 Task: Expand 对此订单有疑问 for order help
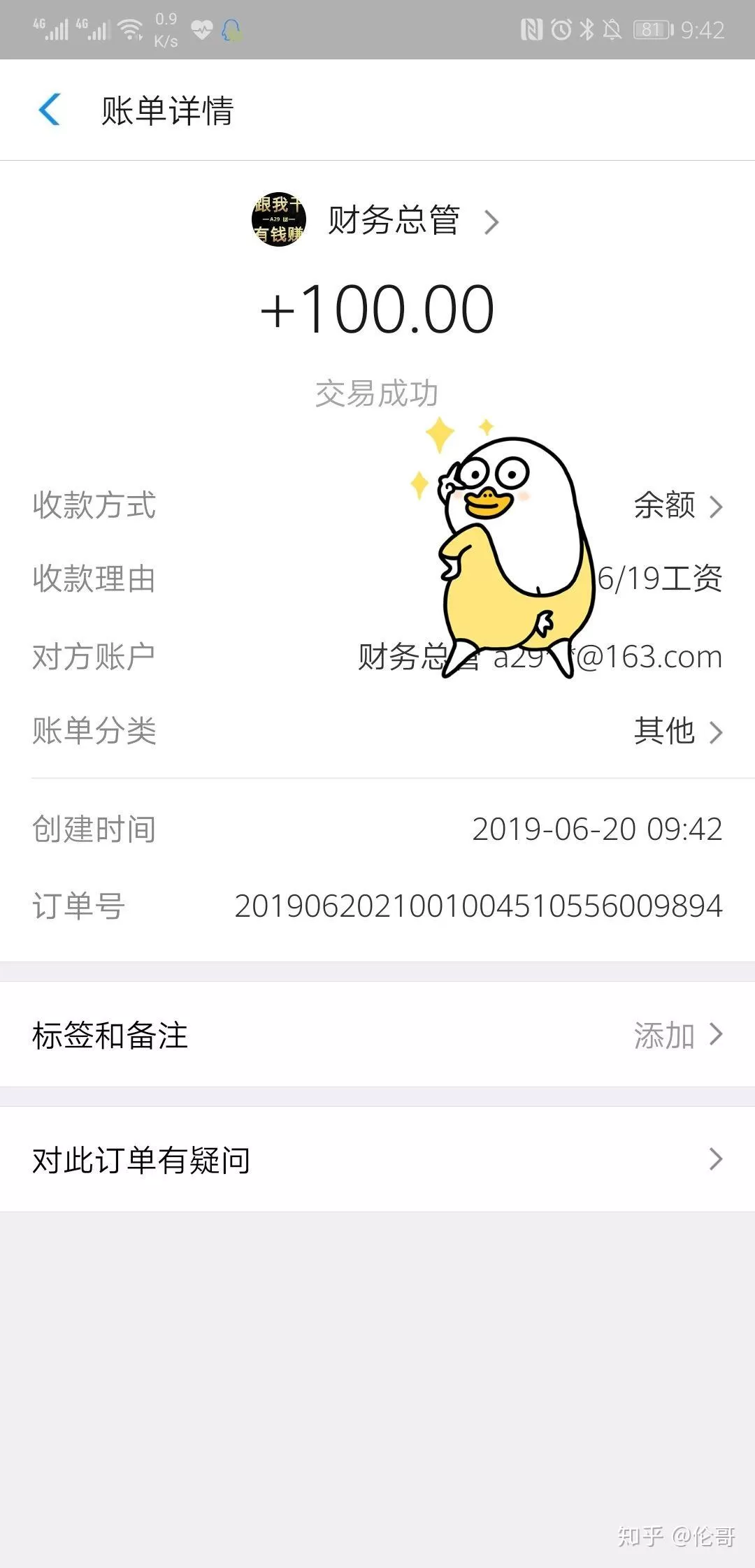[714, 1159]
